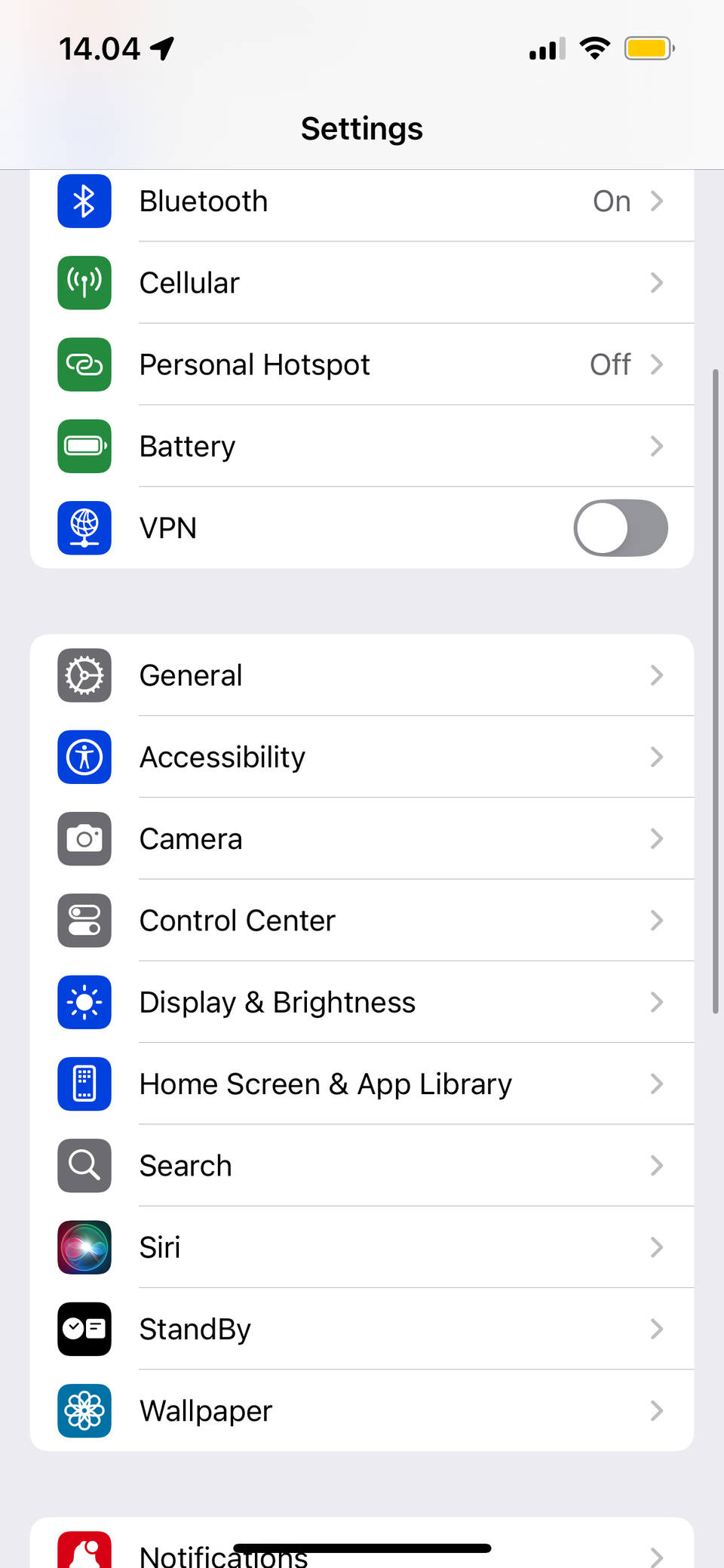Expand the Personal Hotspot chevron
Viewport: 724px width, 1568px height.
[658, 364]
